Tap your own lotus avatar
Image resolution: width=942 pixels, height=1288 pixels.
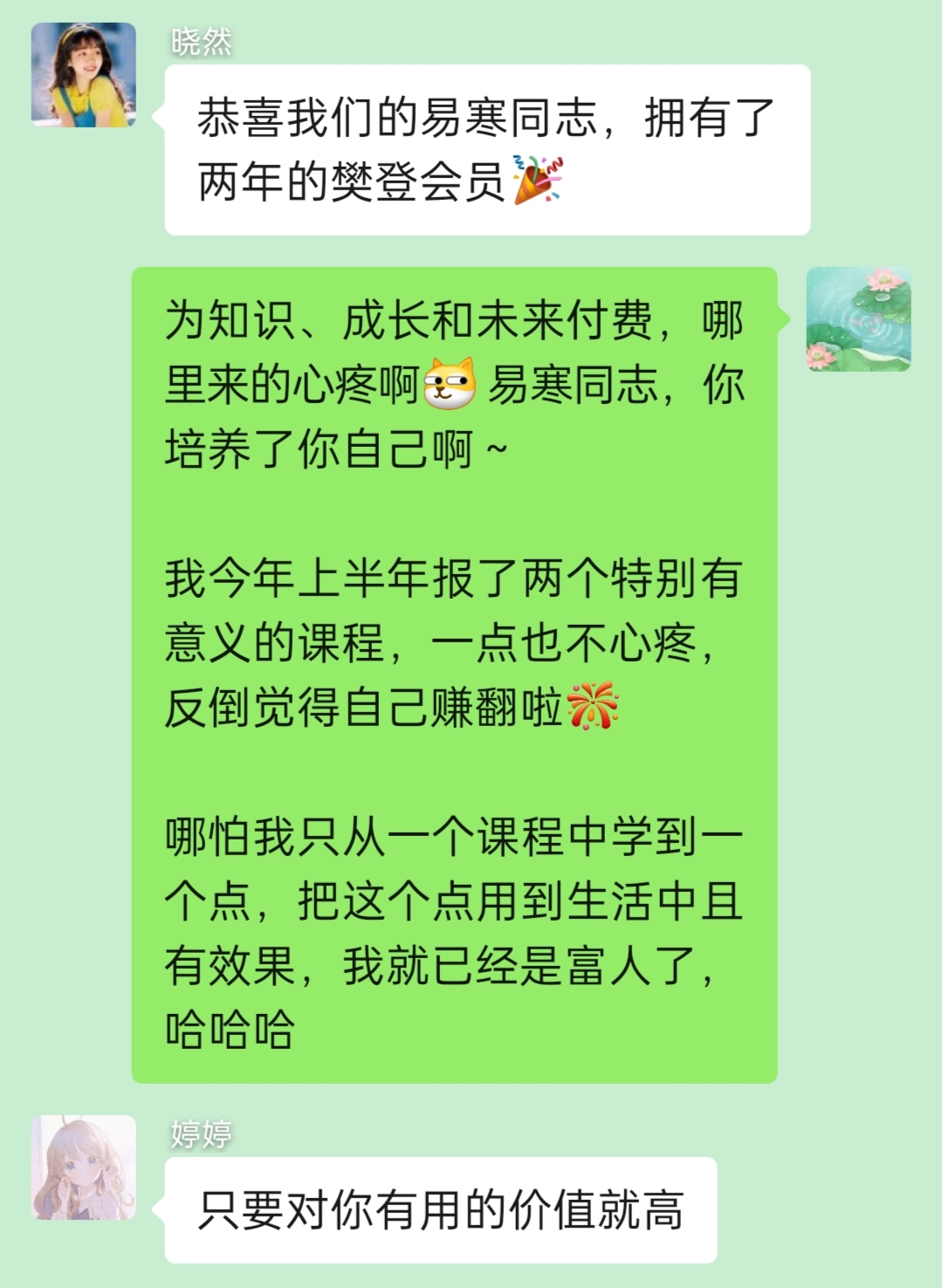[858, 319]
